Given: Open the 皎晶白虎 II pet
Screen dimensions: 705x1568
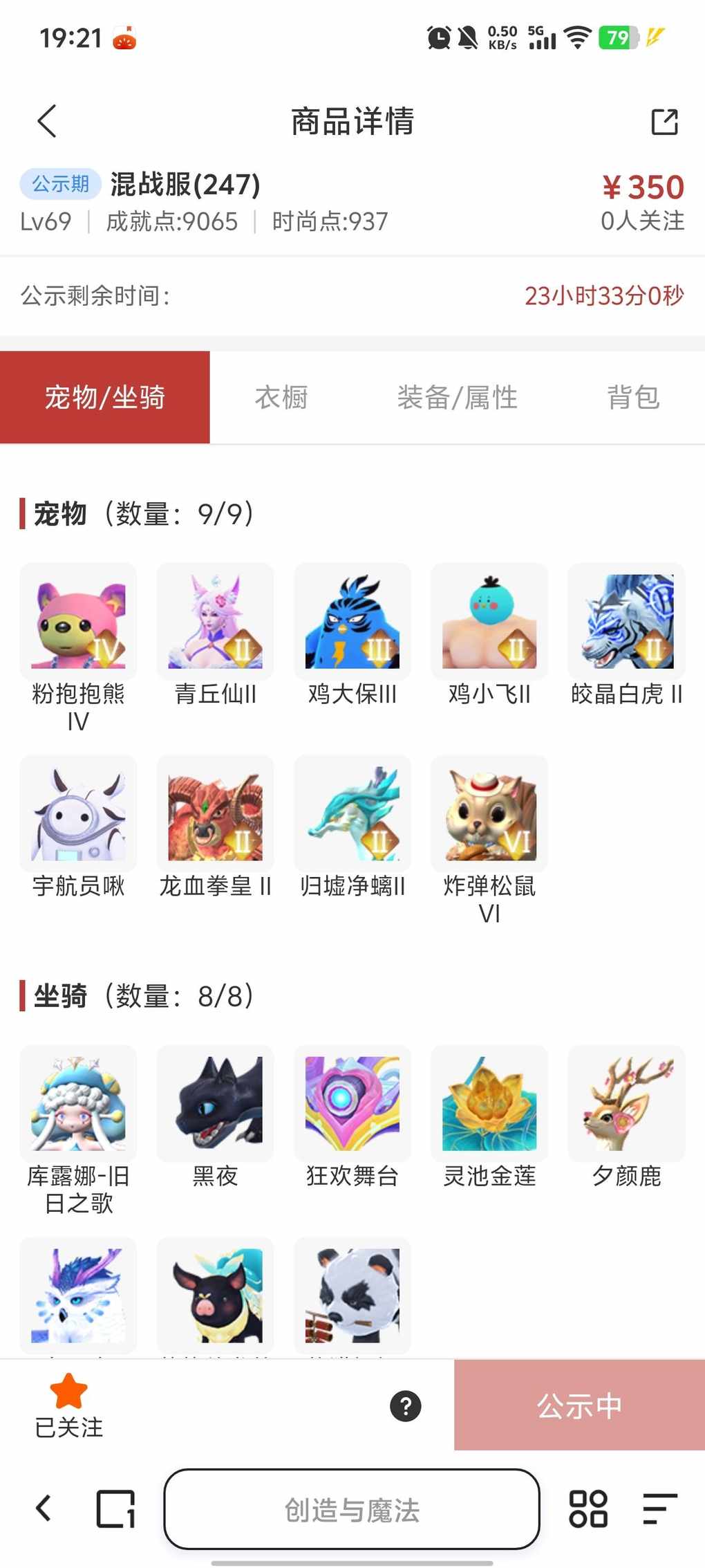Looking at the screenshot, I should pos(626,621).
